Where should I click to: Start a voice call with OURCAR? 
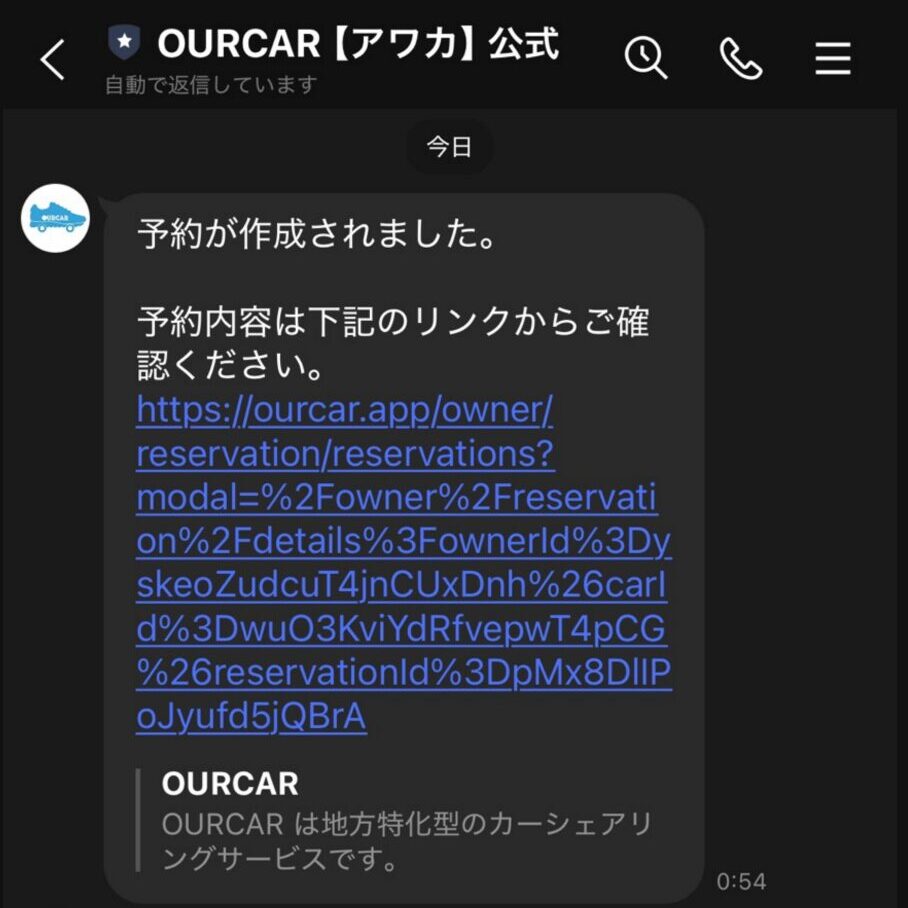click(740, 59)
